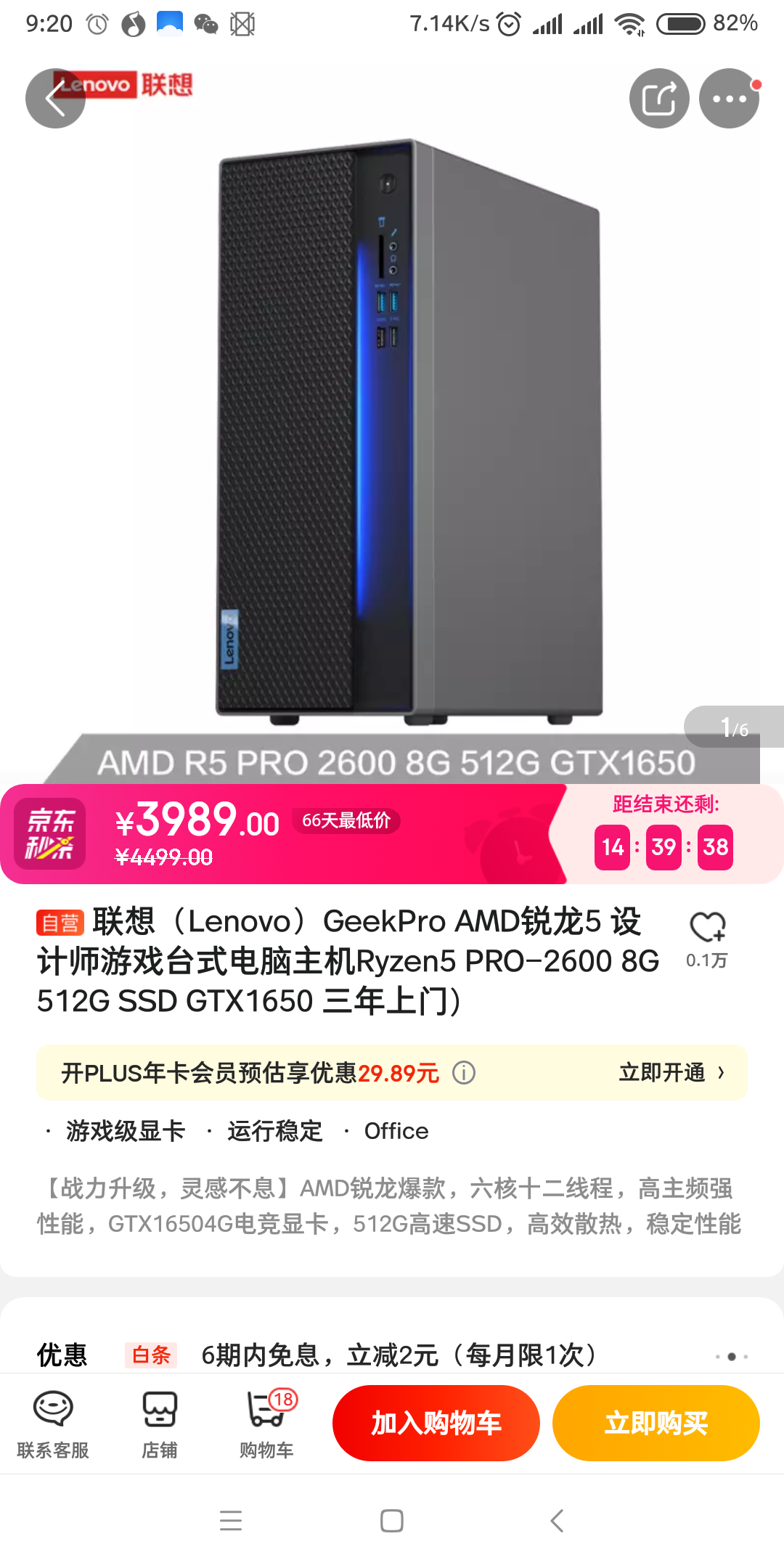This screenshot has height=1568, width=784.
Task: Tap 立即购买 to buy now
Action: [656, 1423]
